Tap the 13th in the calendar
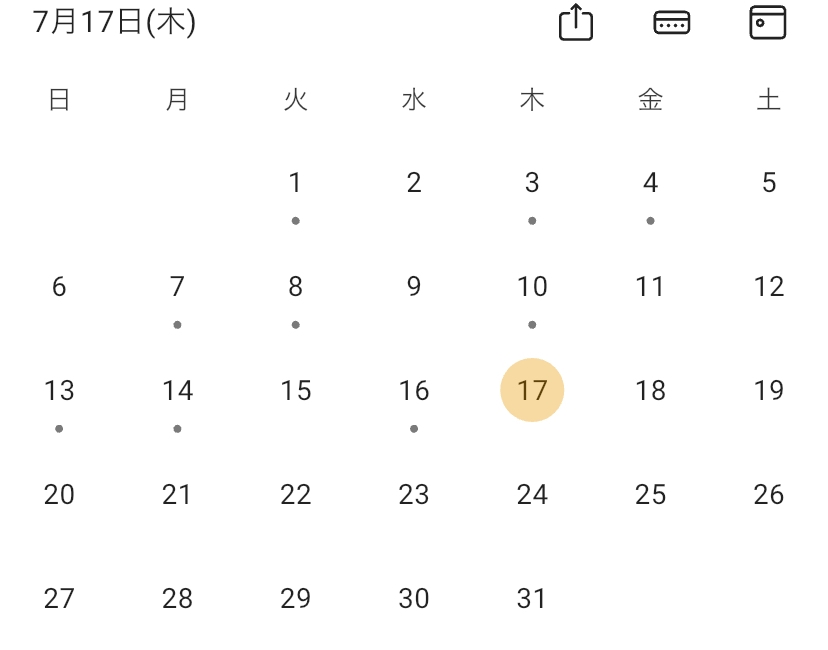 pyautogui.click(x=59, y=391)
